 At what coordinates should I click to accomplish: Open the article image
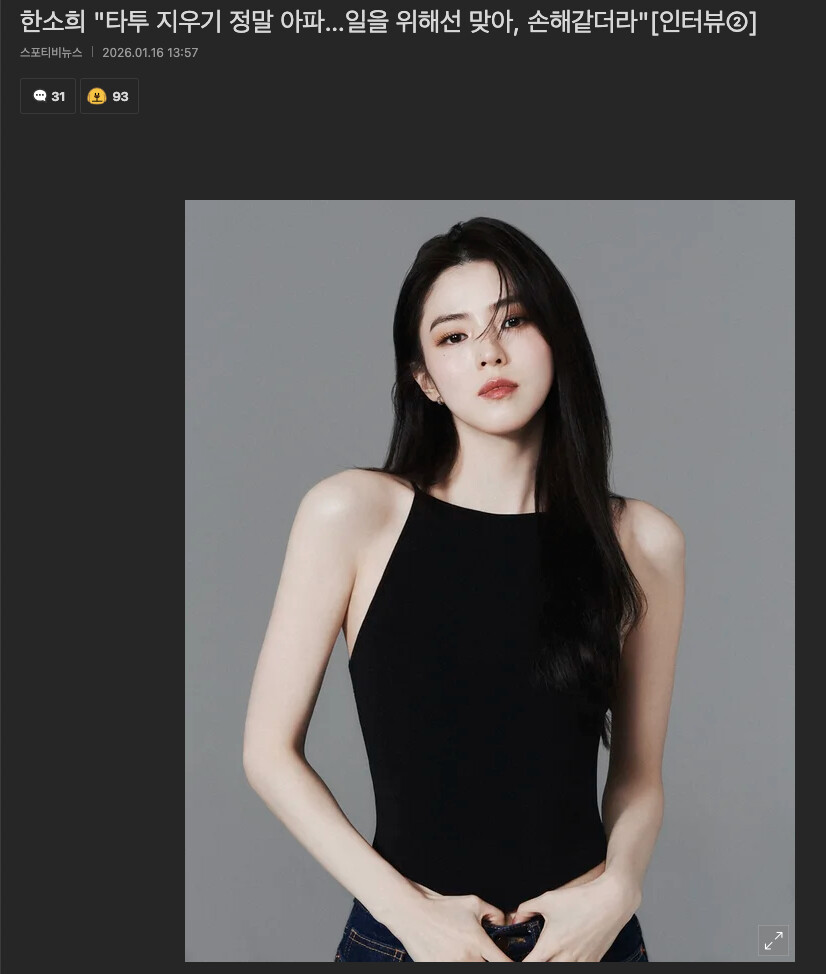click(x=489, y=580)
